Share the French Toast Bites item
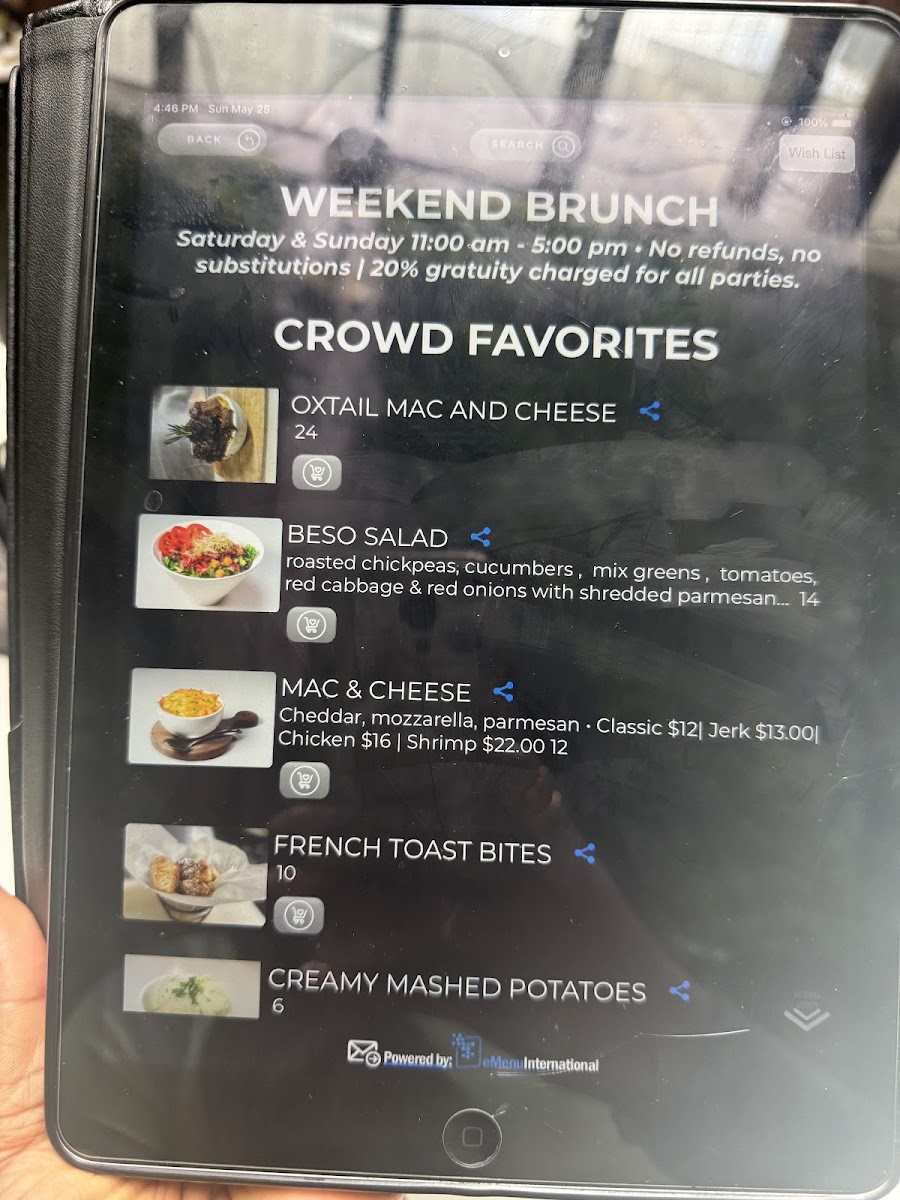 pos(585,853)
